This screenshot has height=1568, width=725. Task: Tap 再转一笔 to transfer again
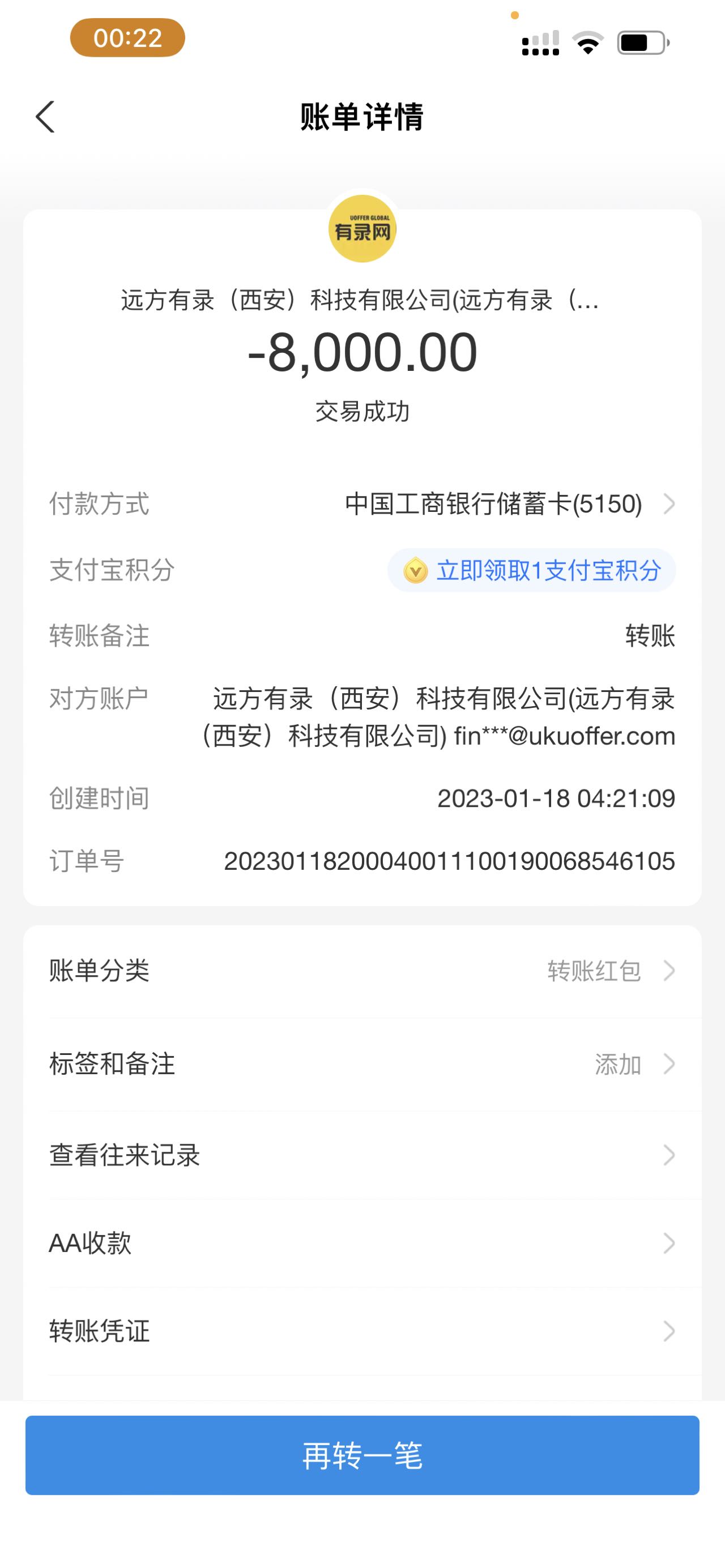(362, 1455)
